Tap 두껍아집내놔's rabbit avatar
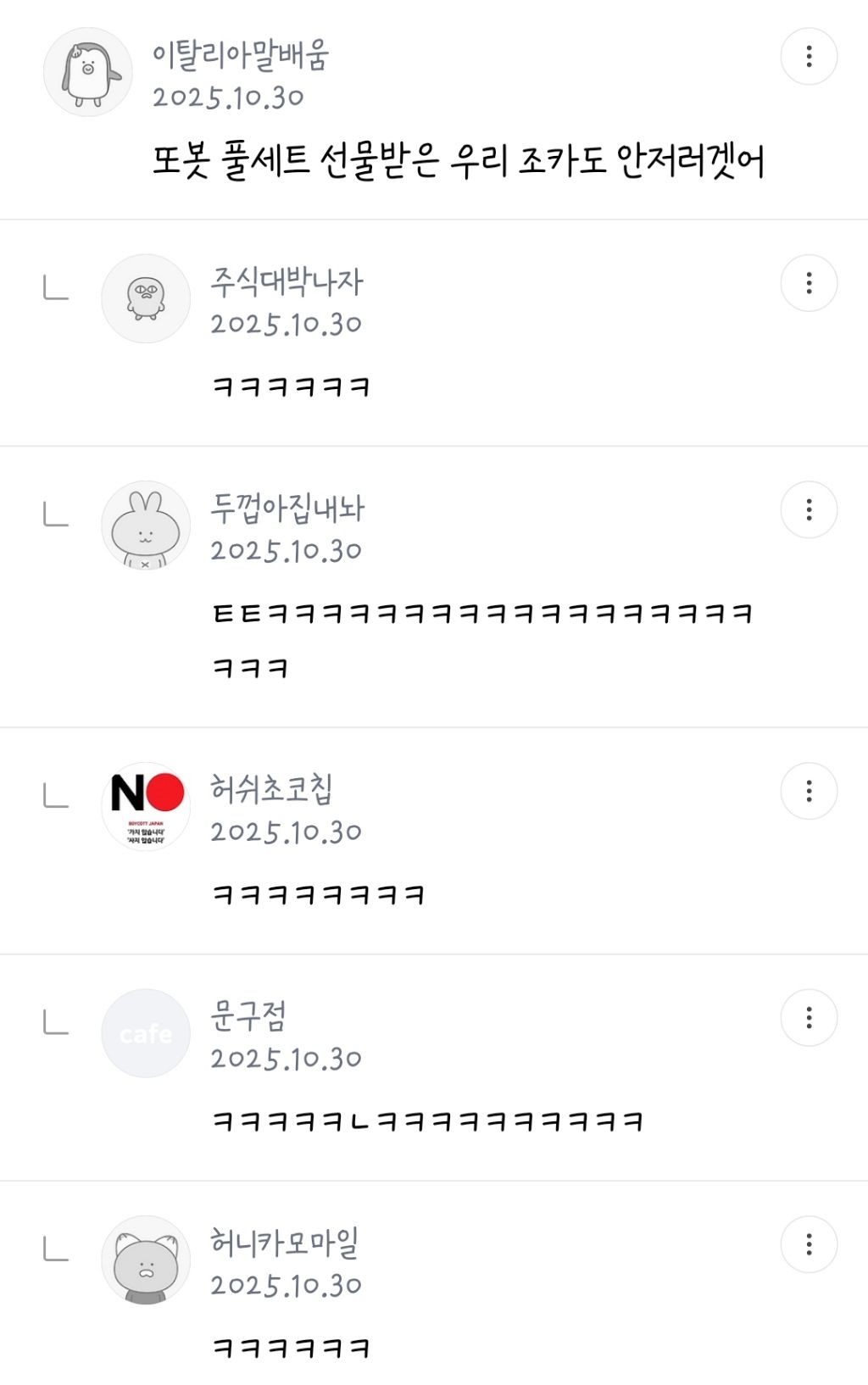This screenshot has height=1385, width=868. click(146, 525)
